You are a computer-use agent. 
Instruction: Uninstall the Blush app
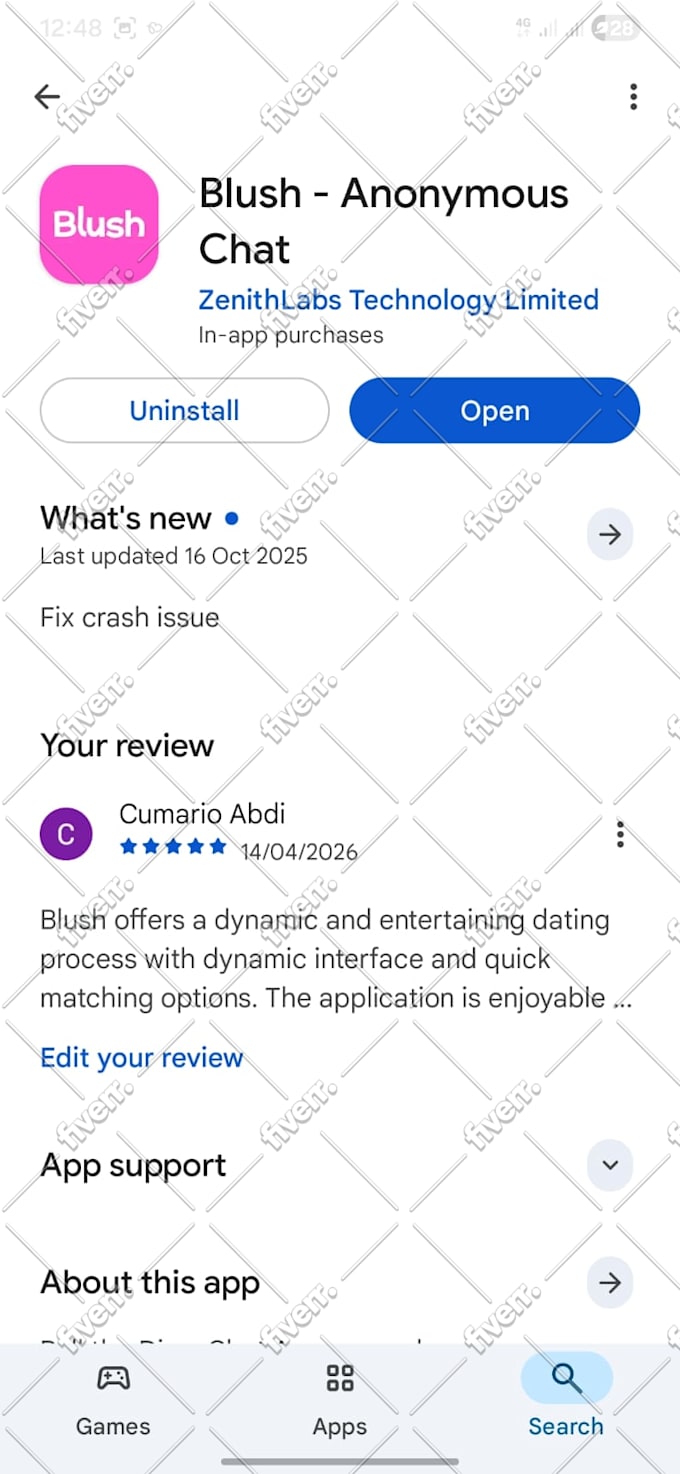coord(185,410)
